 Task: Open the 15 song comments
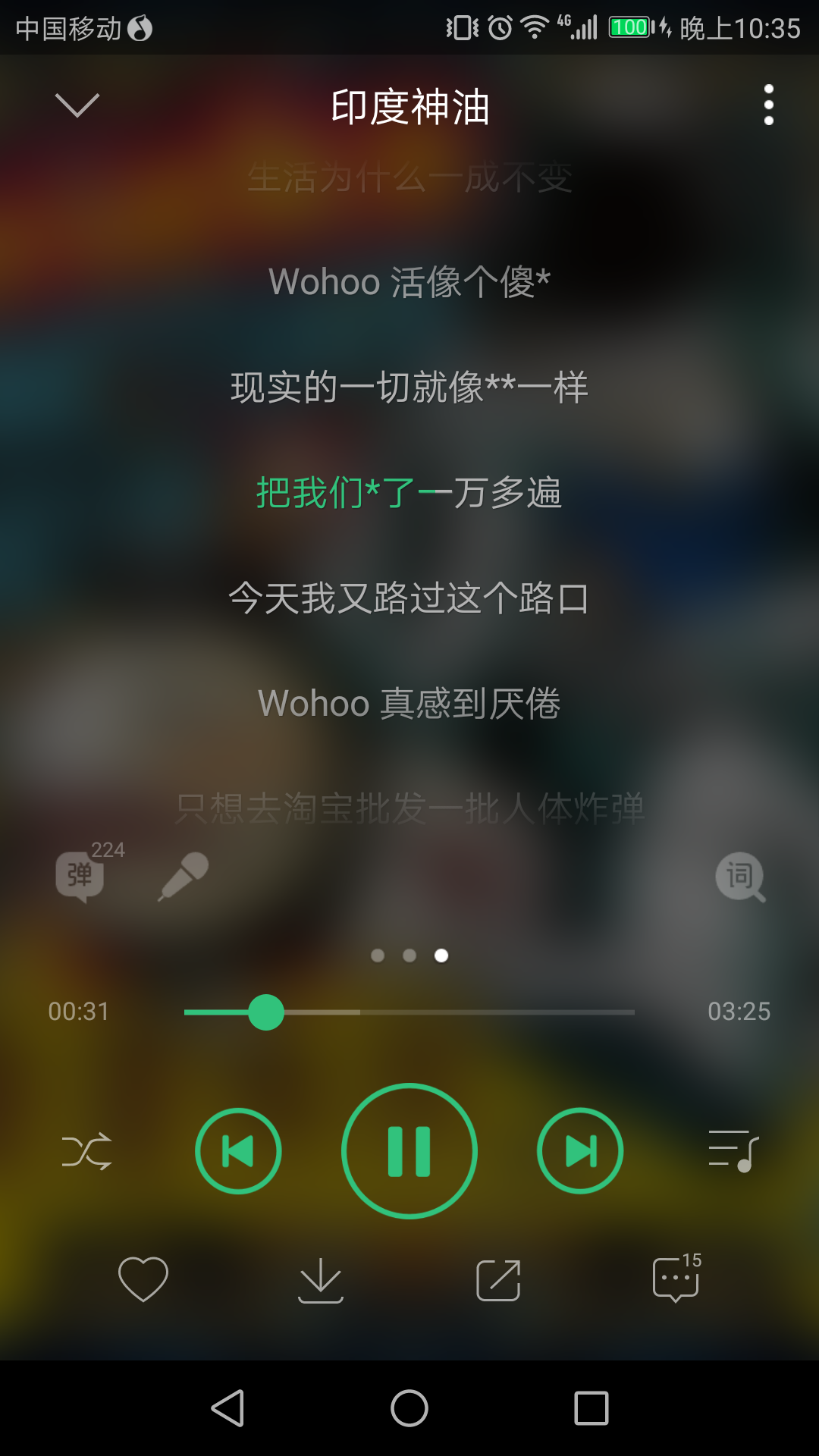click(x=676, y=1279)
